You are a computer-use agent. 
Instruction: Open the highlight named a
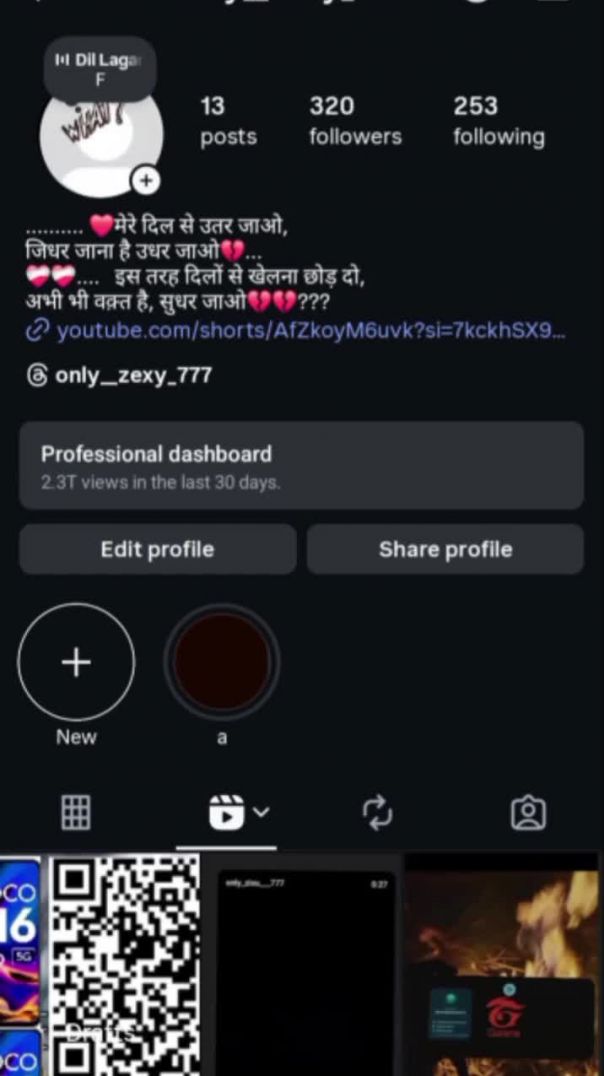(x=221, y=662)
